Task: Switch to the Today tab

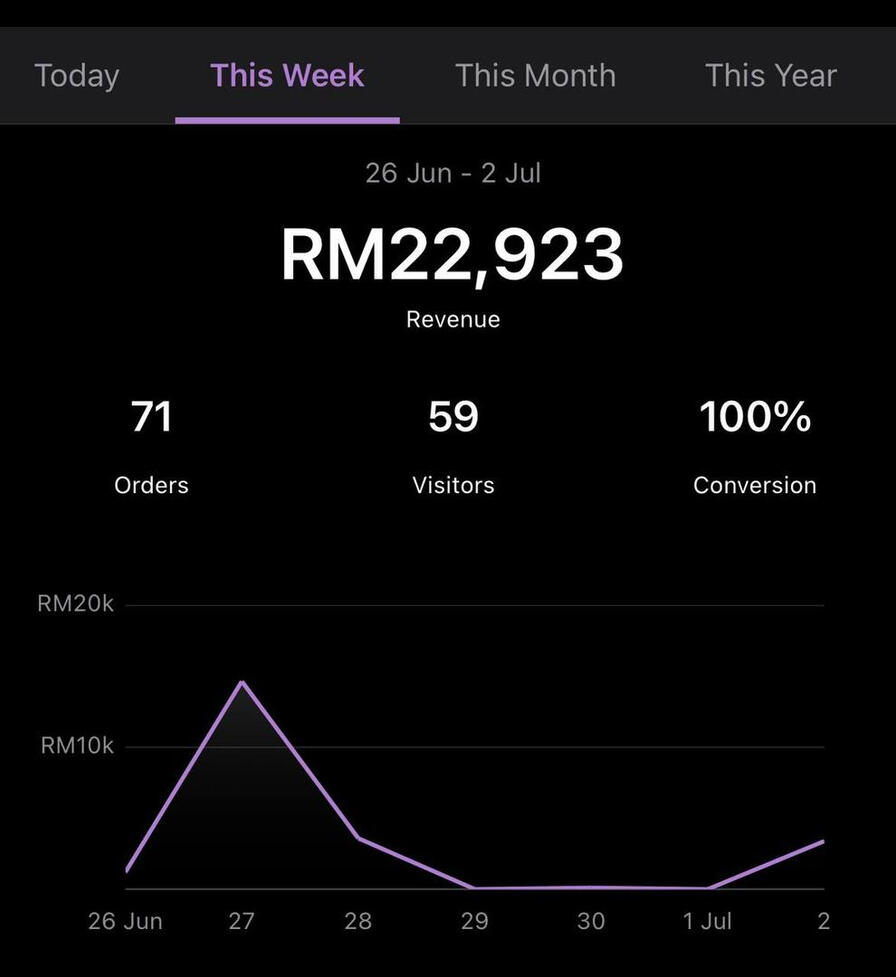Action: coord(77,76)
